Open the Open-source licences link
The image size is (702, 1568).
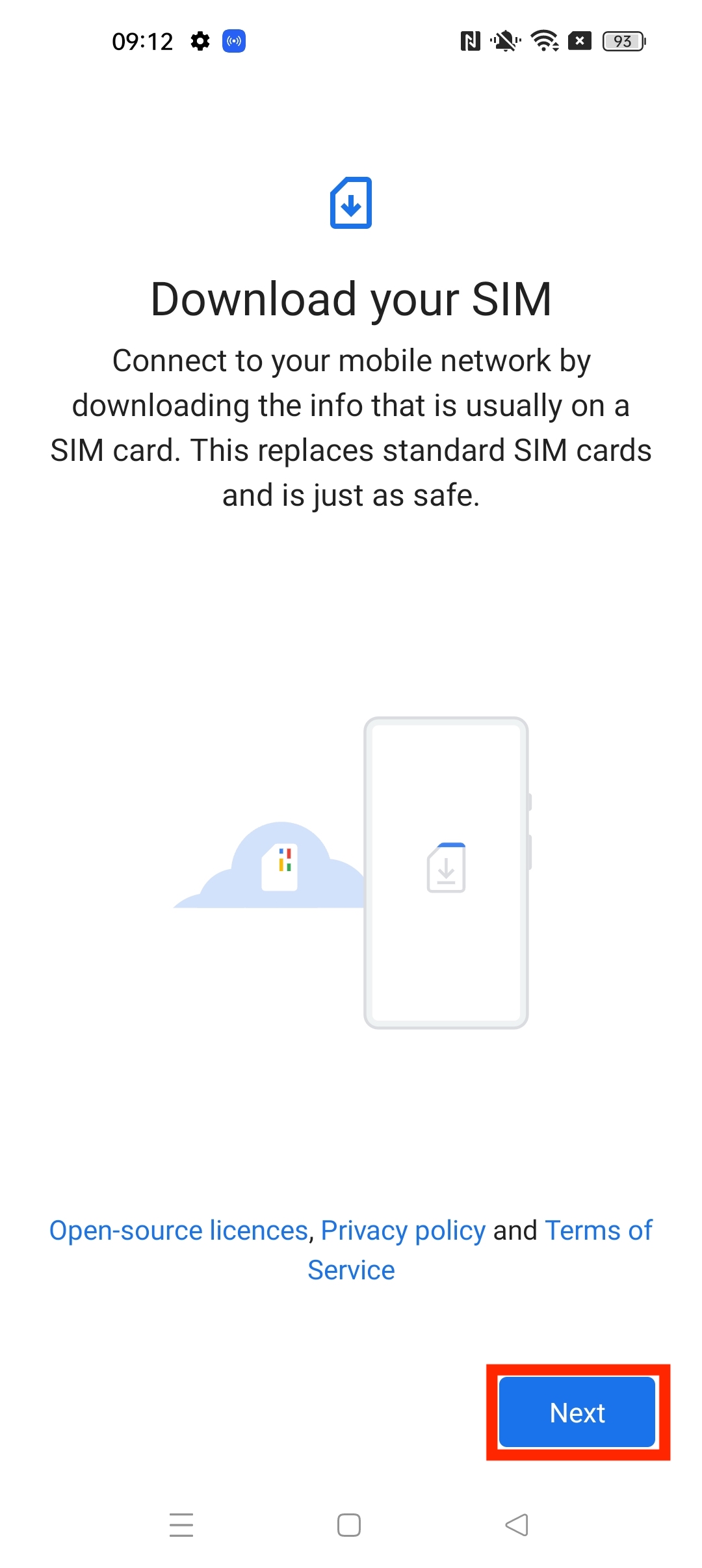point(179,1230)
